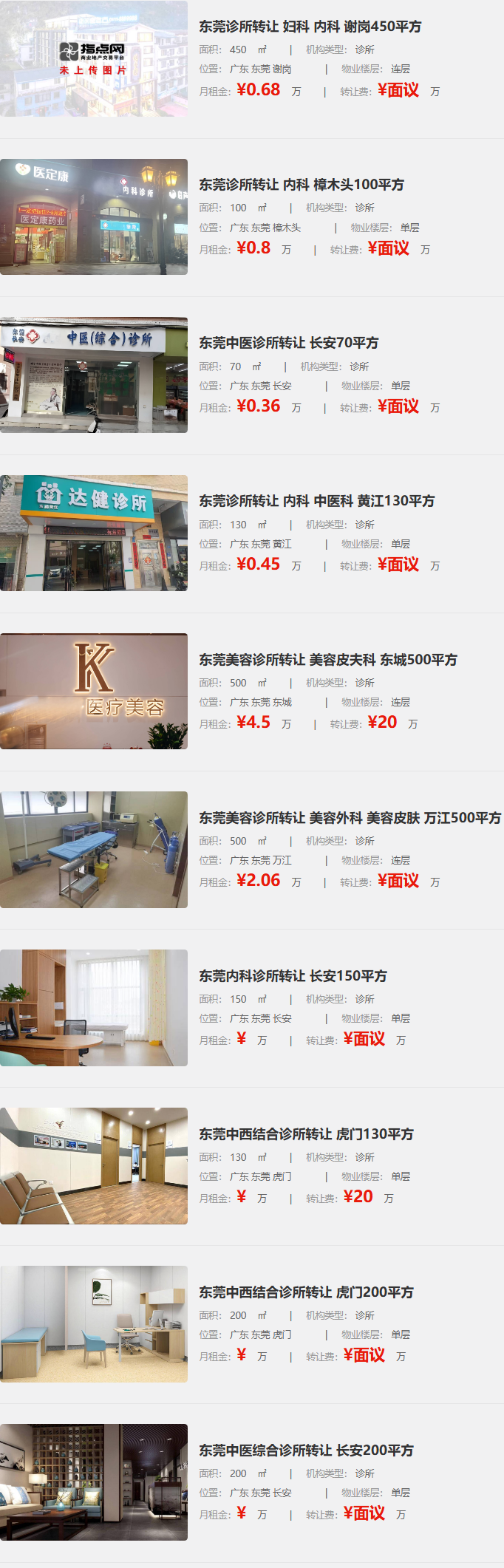504x1568 pixels.
Task: View the 东城500平方 beauty clinic listing
Action: (x=327, y=660)
